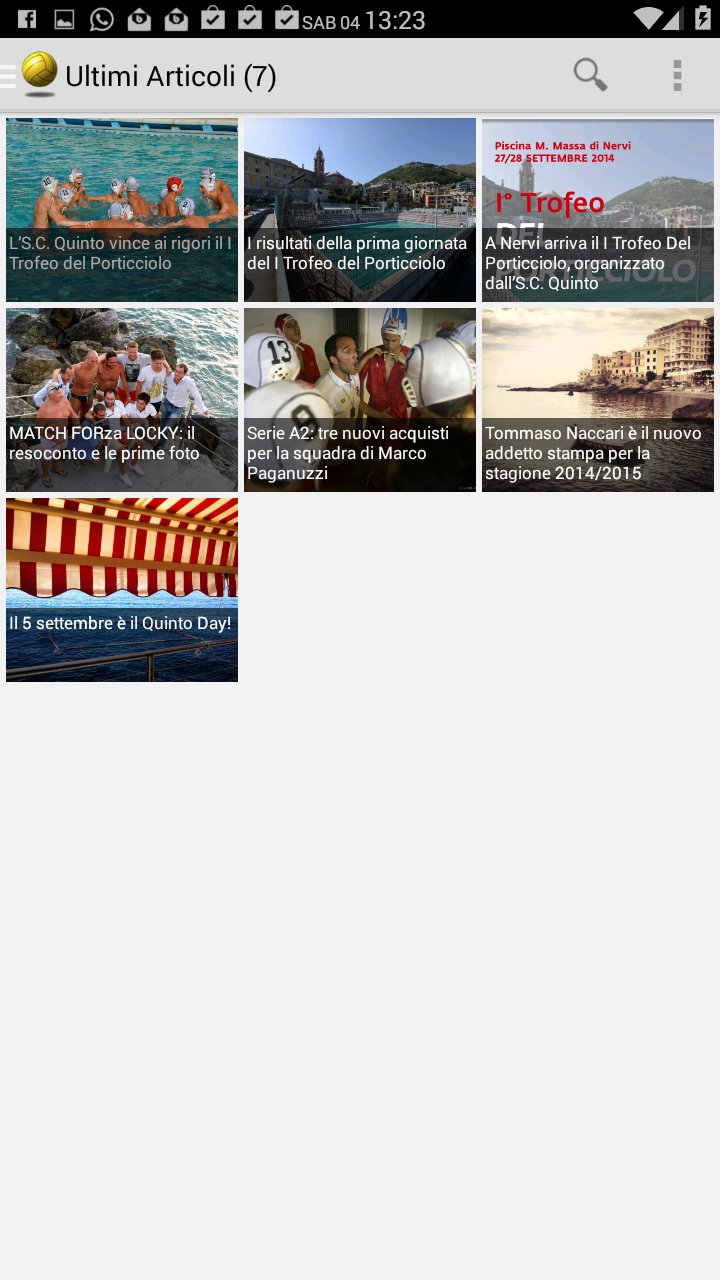
Task: Open the overflow options menu
Action: click(x=677, y=75)
